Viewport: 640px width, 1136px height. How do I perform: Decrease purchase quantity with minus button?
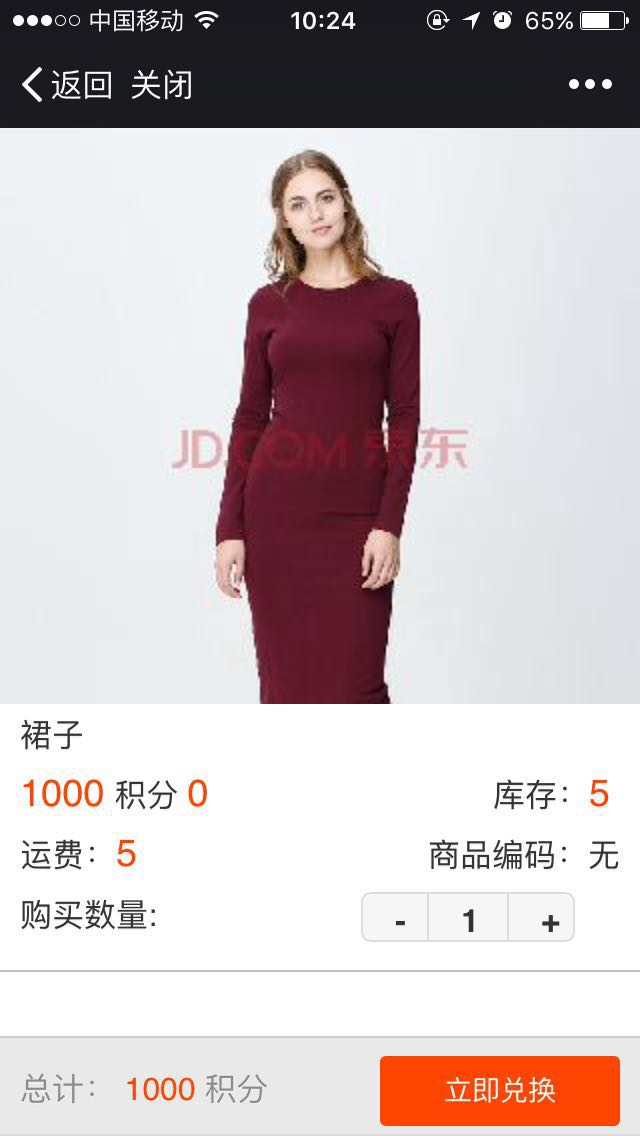click(x=397, y=918)
